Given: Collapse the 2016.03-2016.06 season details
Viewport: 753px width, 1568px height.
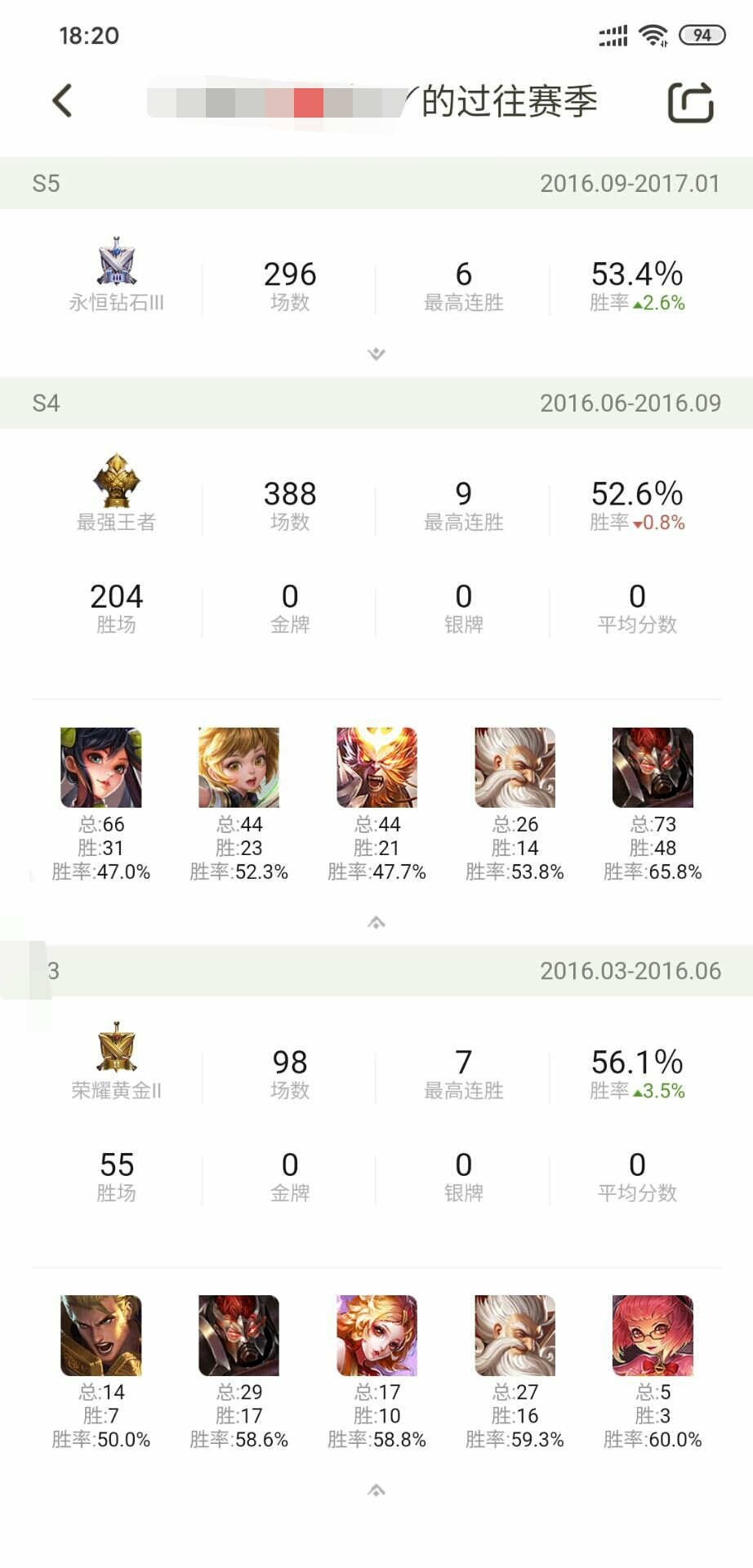Looking at the screenshot, I should tap(376, 1490).
